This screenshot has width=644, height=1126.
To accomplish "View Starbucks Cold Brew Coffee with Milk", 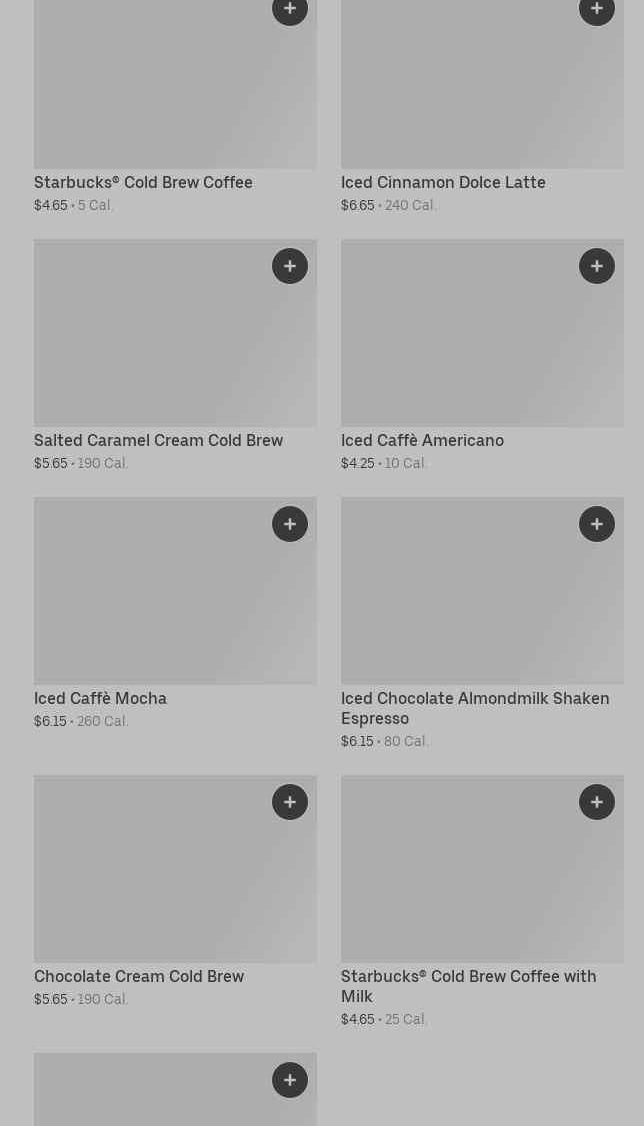I will (468, 985).
